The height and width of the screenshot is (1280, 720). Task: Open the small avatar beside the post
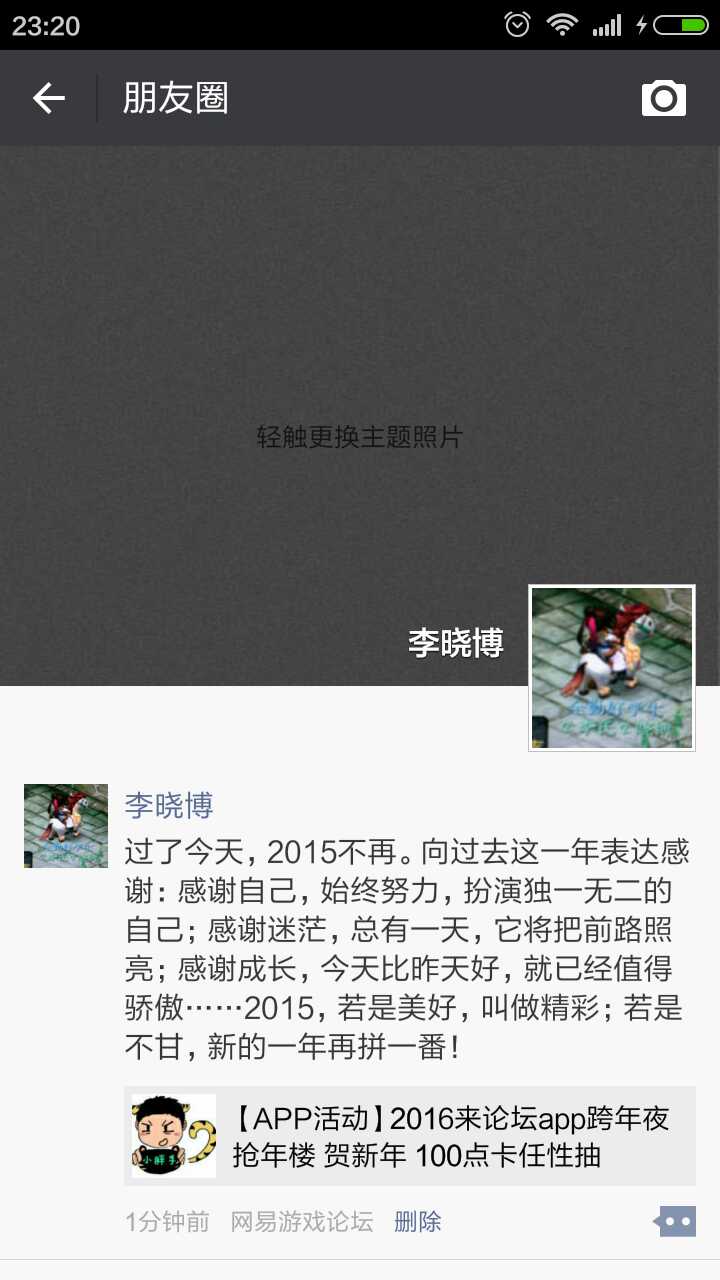tap(66, 826)
